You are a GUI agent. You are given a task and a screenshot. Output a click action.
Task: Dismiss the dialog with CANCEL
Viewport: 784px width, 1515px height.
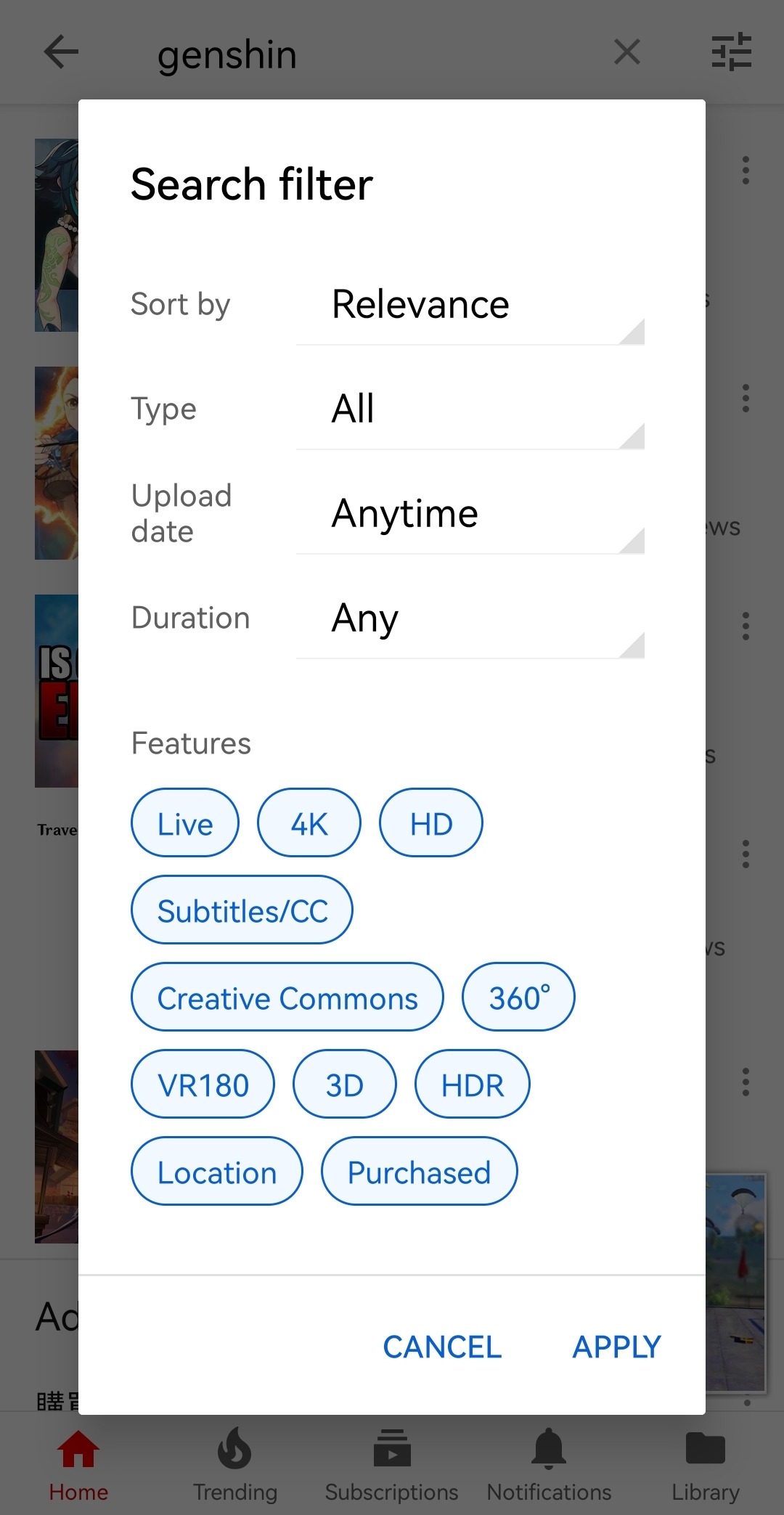click(x=441, y=1347)
